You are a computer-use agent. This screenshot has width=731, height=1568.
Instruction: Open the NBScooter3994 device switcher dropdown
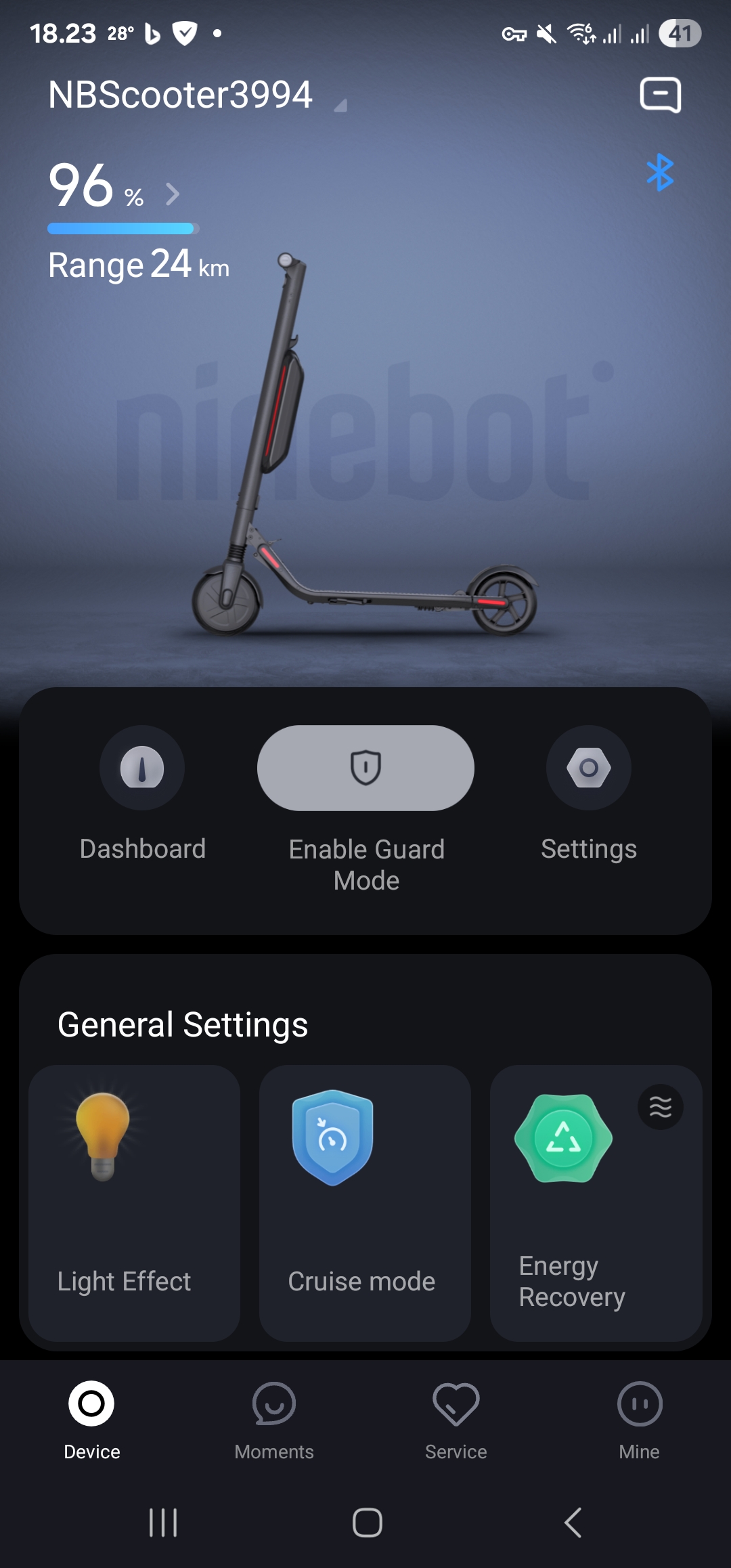pyautogui.click(x=340, y=105)
